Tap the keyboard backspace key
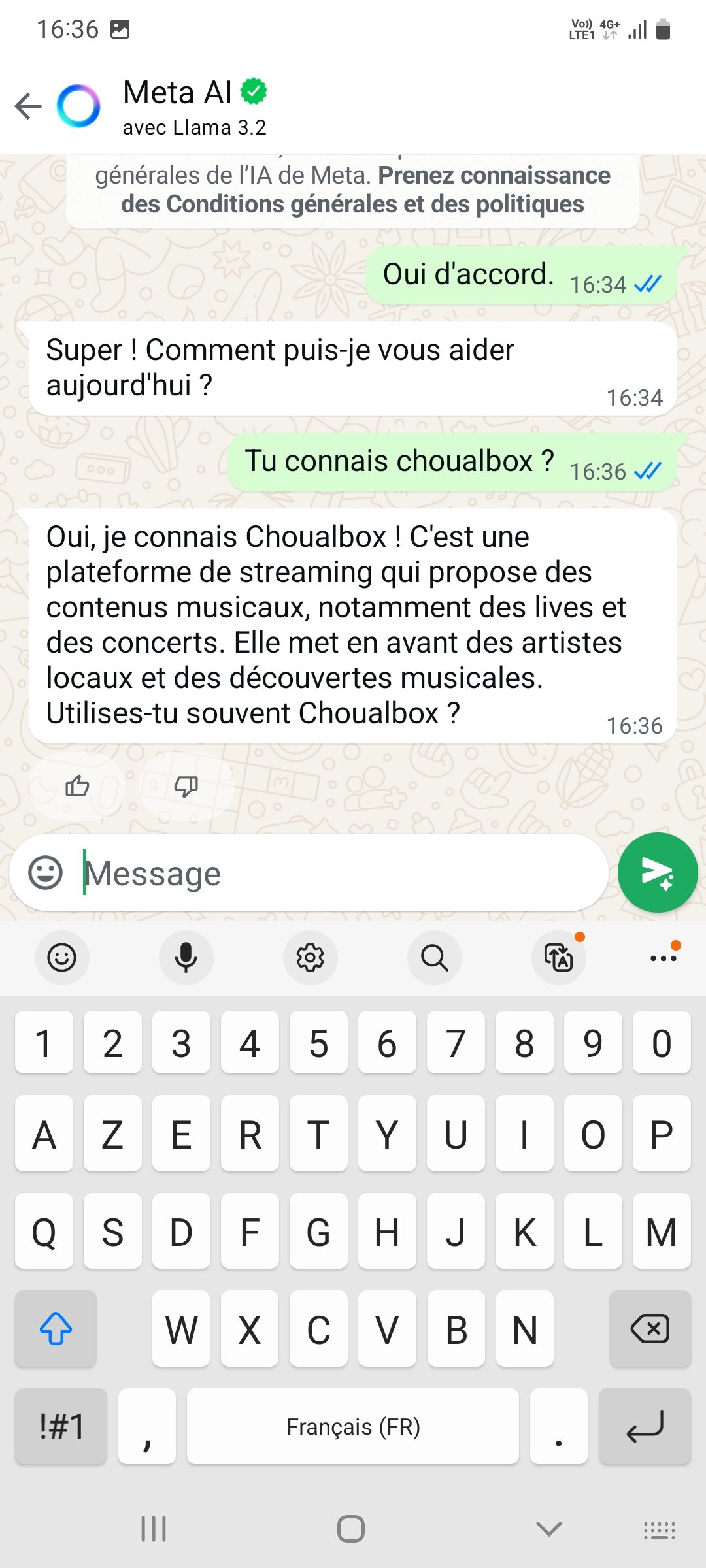The height and width of the screenshot is (1568, 706). tap(650, 1329)
